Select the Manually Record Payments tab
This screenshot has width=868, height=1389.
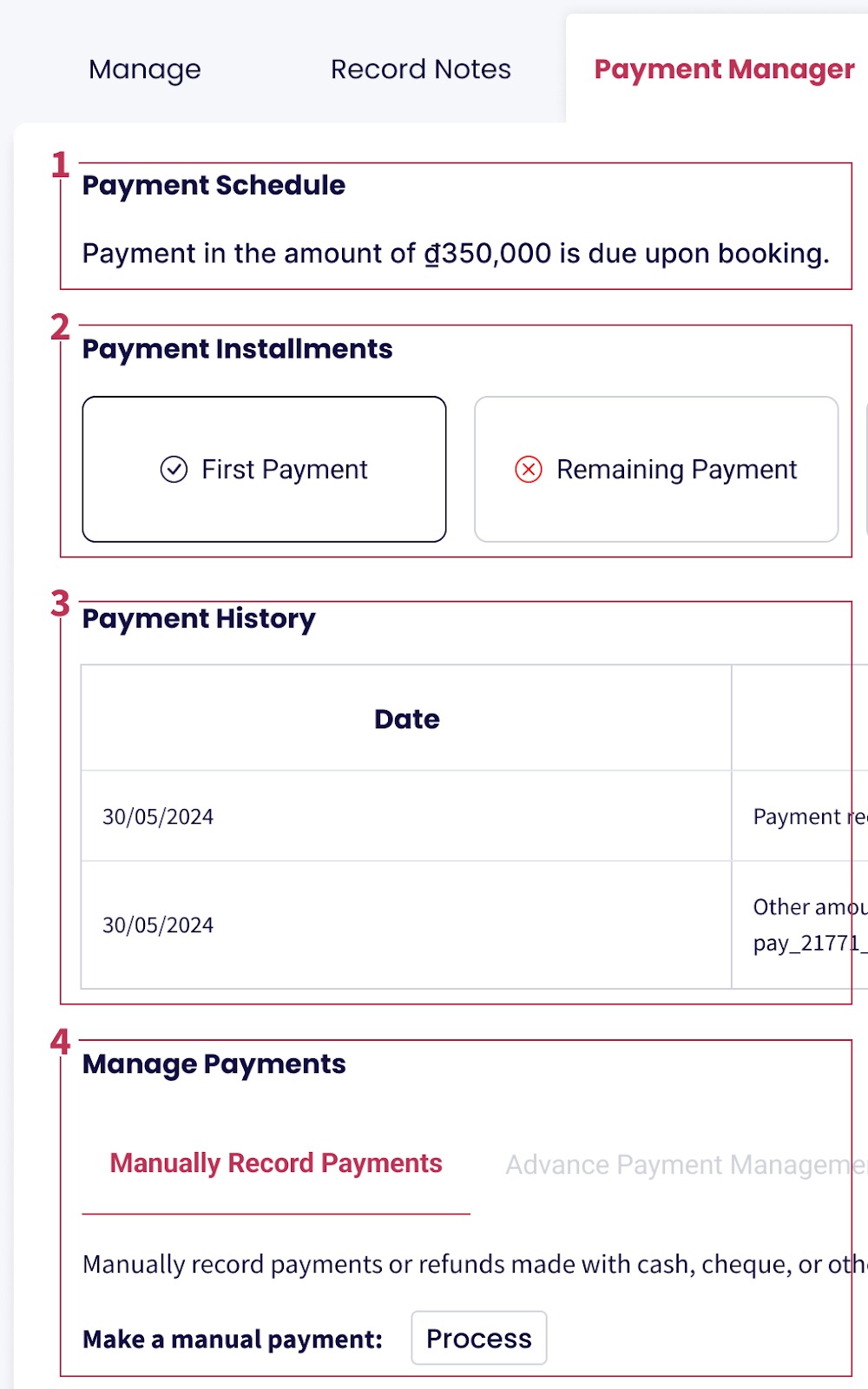click(x=276, y=1164)
